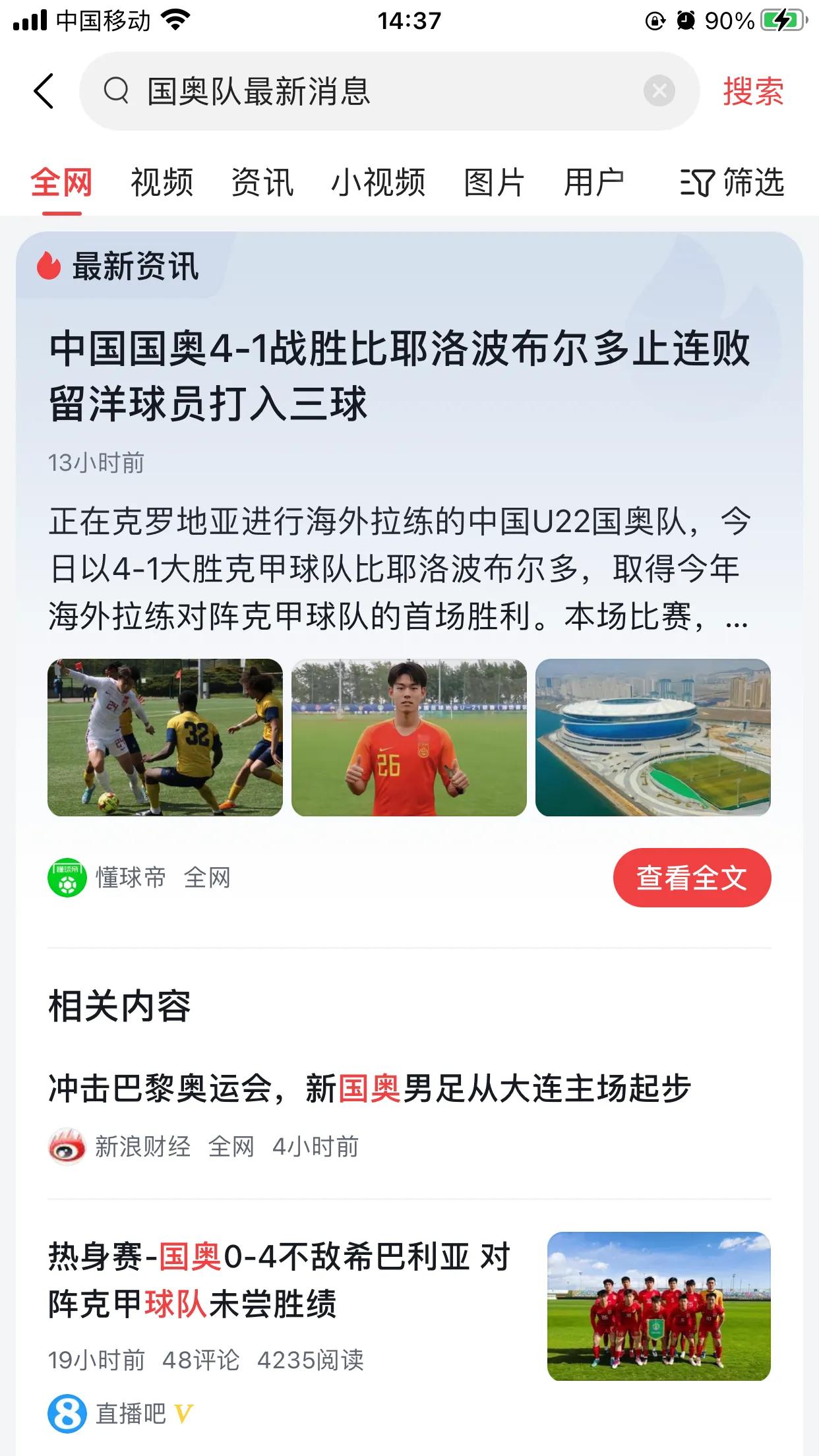Tap the 懂球帝 source logo icon
Viewport: 819px width, 1456px height.
pos(67,878)
